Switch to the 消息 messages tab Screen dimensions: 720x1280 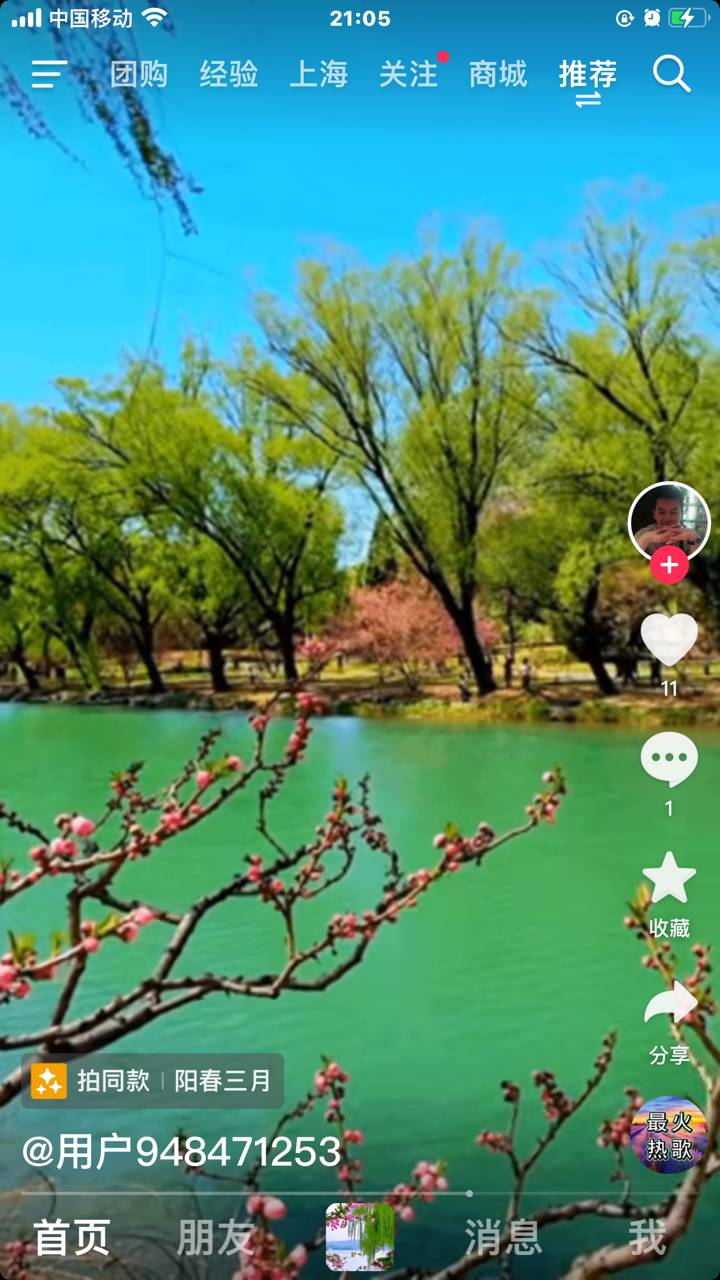tap(503, 1238)
